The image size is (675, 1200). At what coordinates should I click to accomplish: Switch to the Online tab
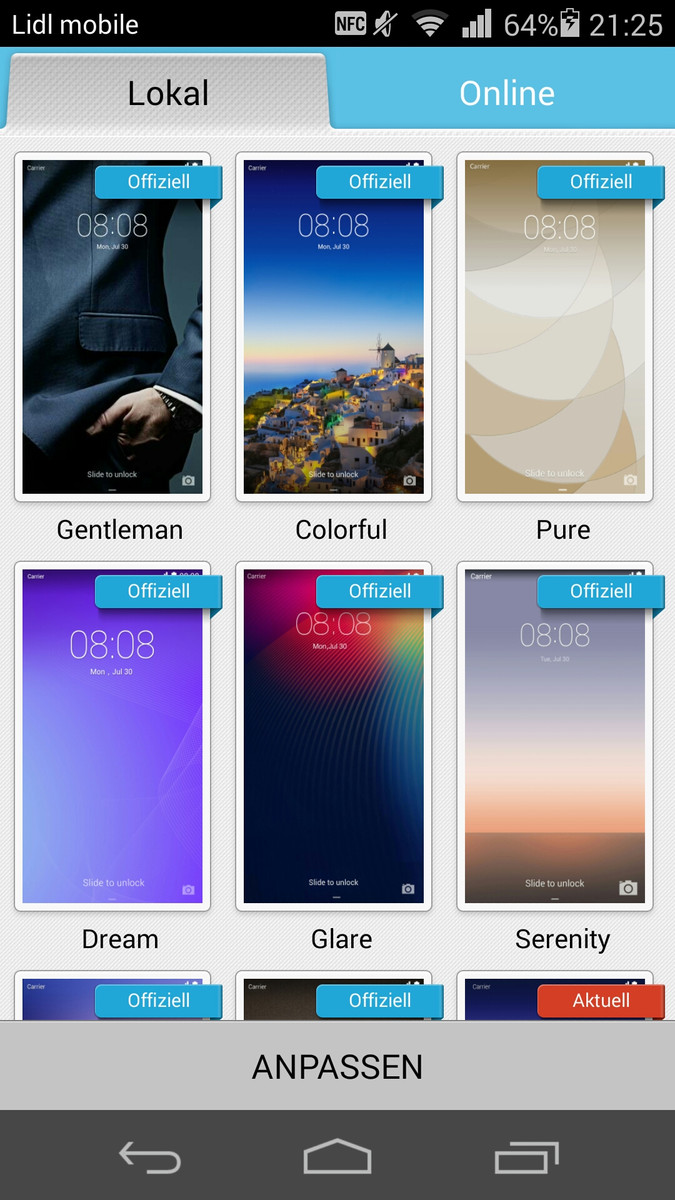click(506, 93)
